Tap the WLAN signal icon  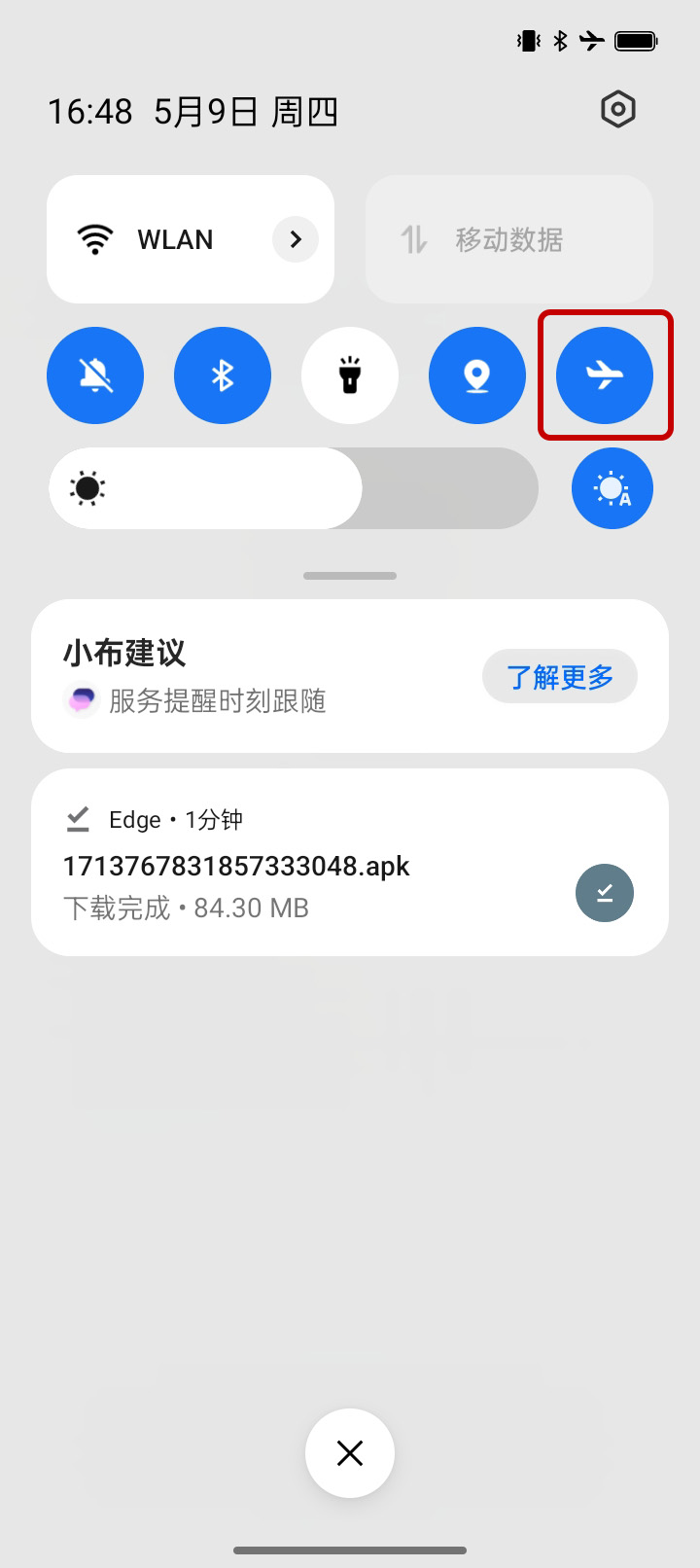(95, 239)
